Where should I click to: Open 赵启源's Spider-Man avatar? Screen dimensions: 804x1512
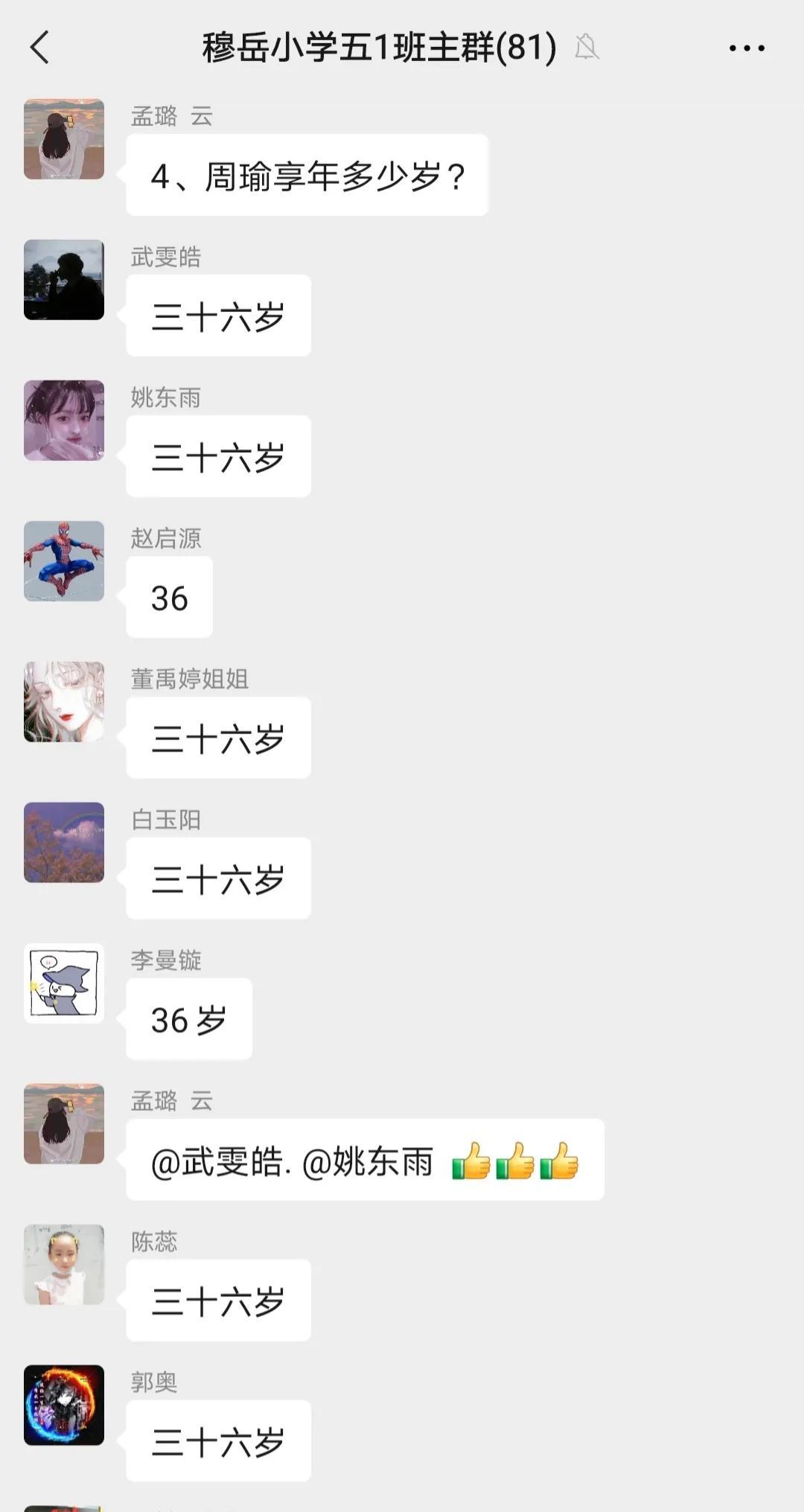[64, 561]
